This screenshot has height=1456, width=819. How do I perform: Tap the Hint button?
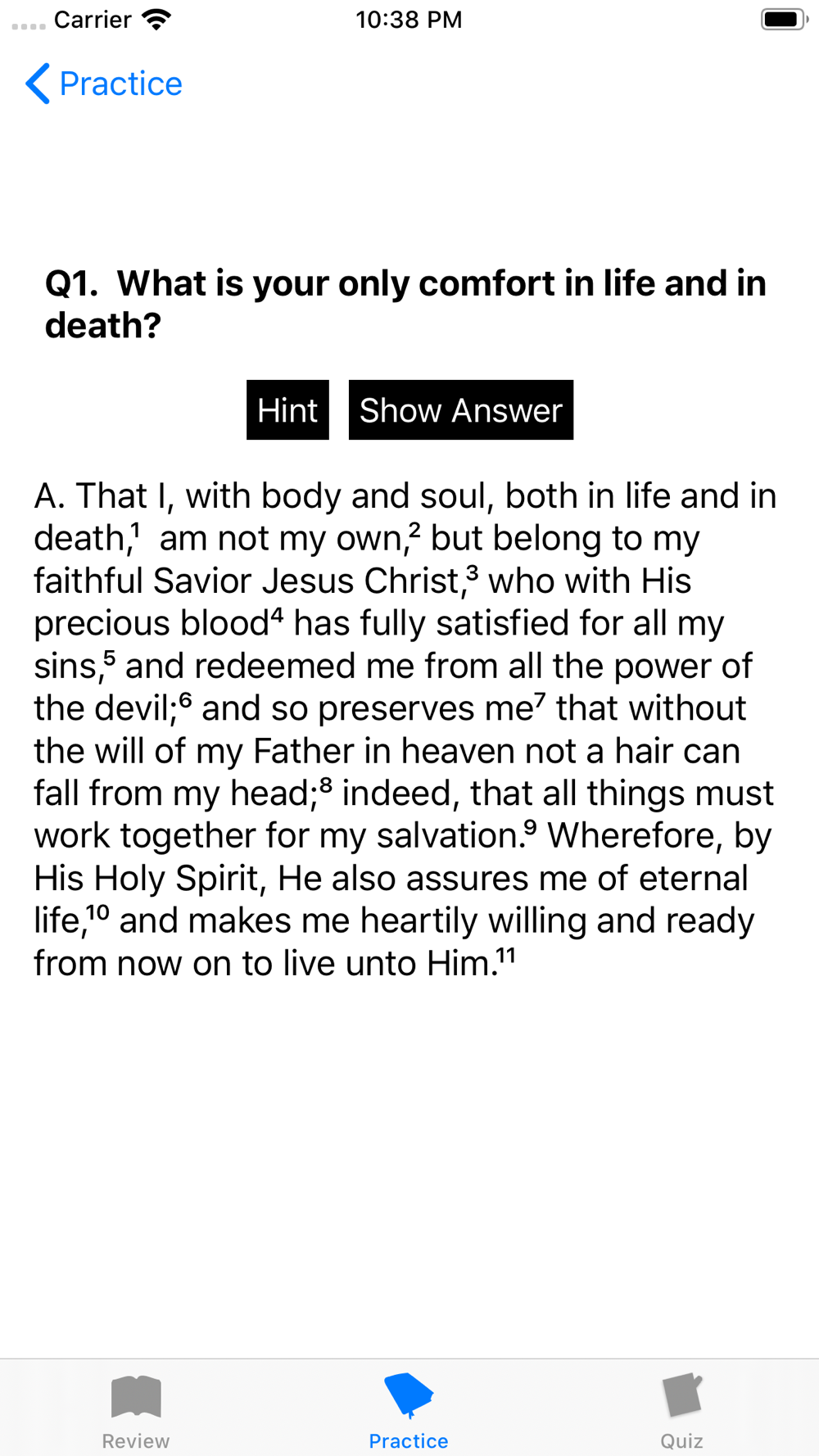pyautogui.click(x=287, y=409)
